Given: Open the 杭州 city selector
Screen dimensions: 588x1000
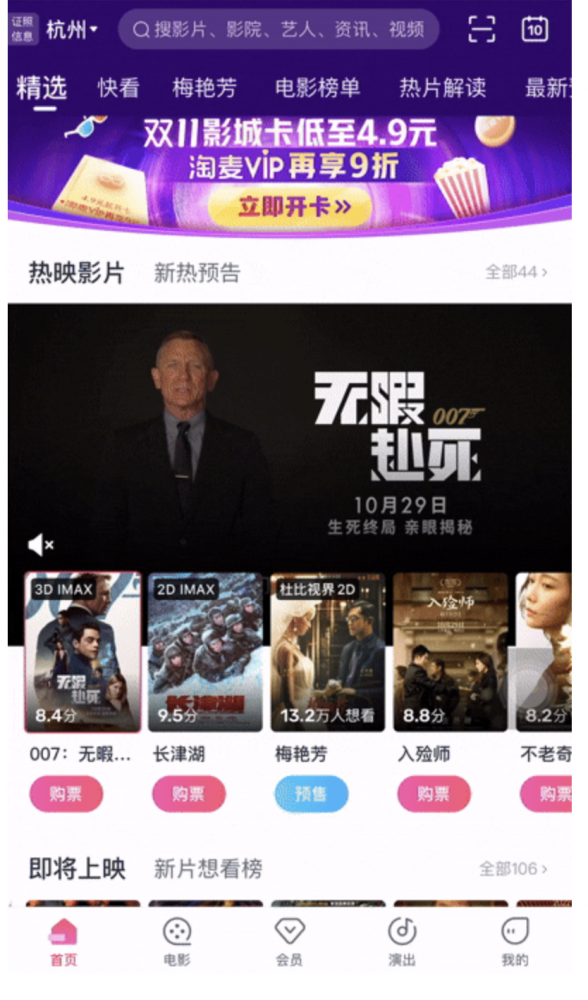Looking at the screenshot, I should coord(71,29).
